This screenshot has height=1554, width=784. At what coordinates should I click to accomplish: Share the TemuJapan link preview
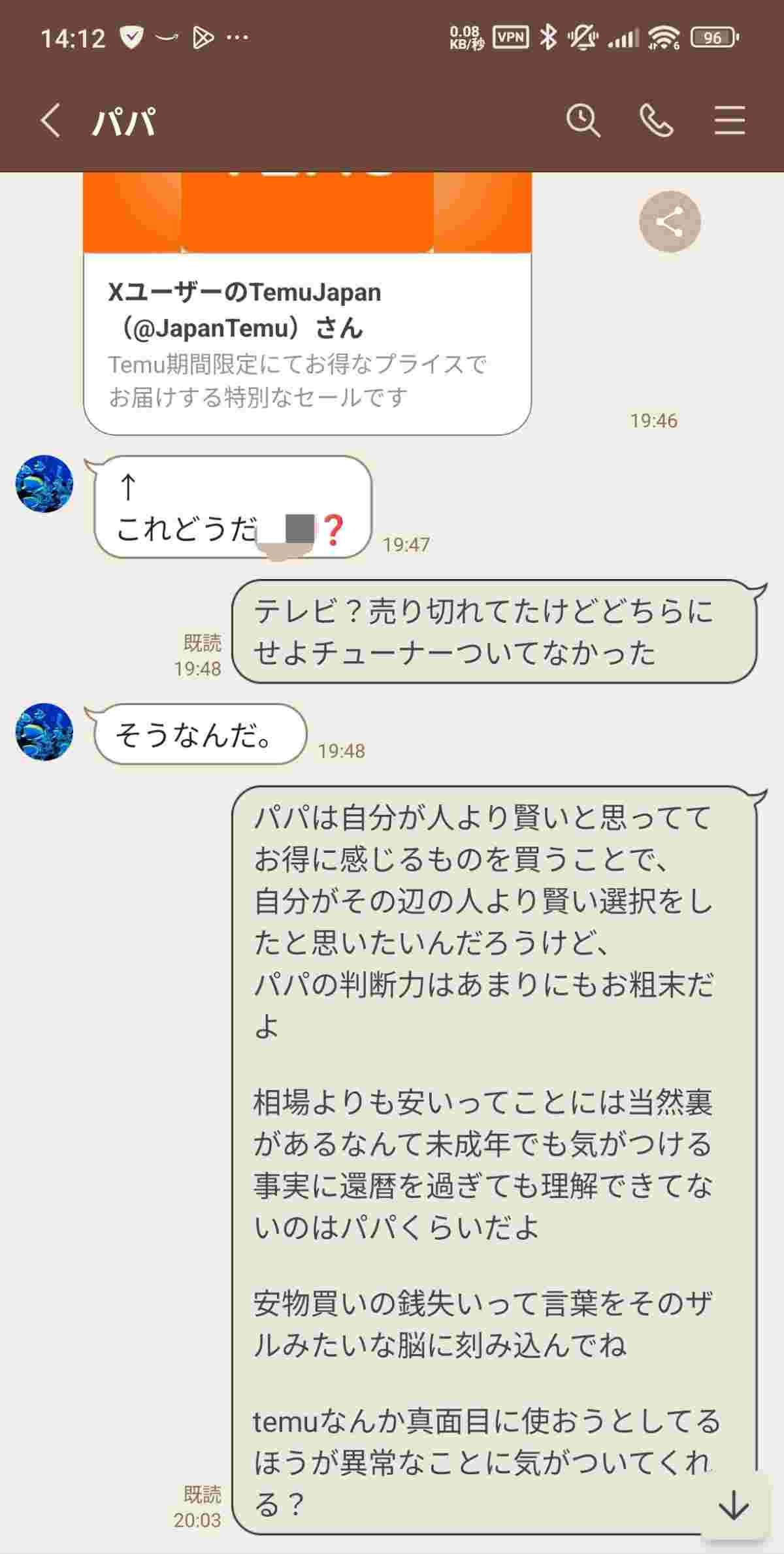click(670, 222)
